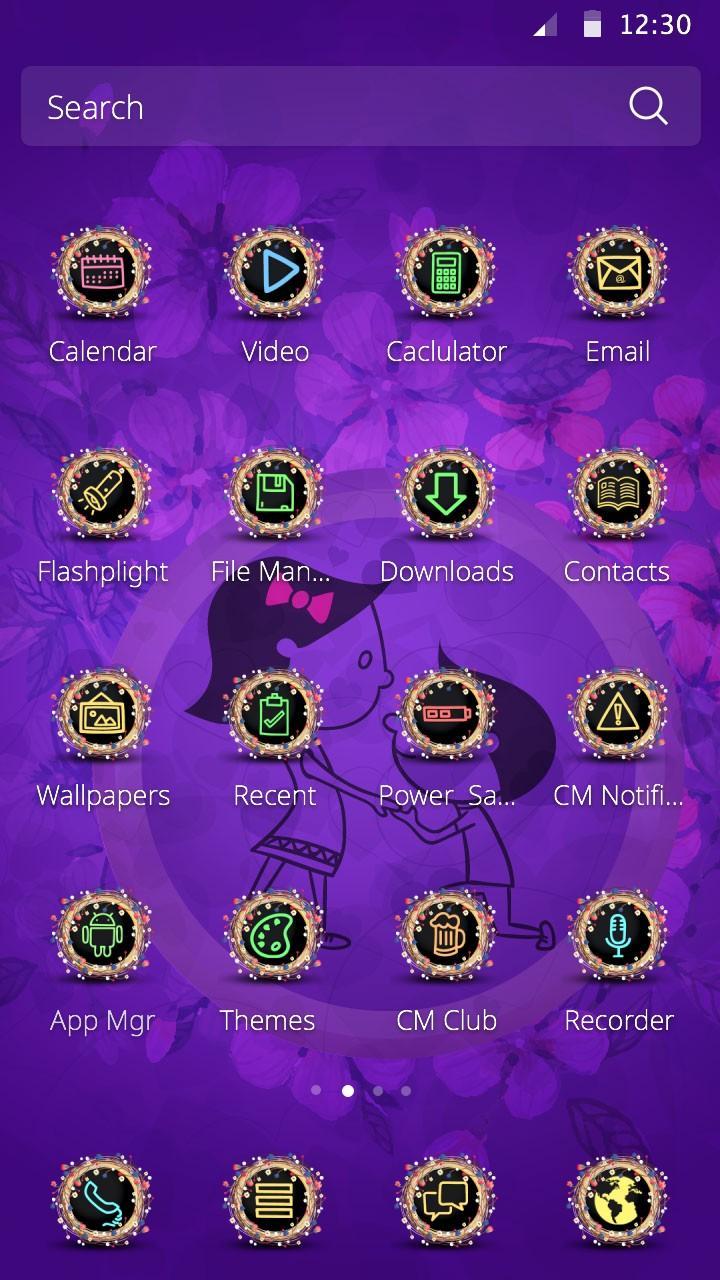
Task: Launch the Video app
Action: 274,272
